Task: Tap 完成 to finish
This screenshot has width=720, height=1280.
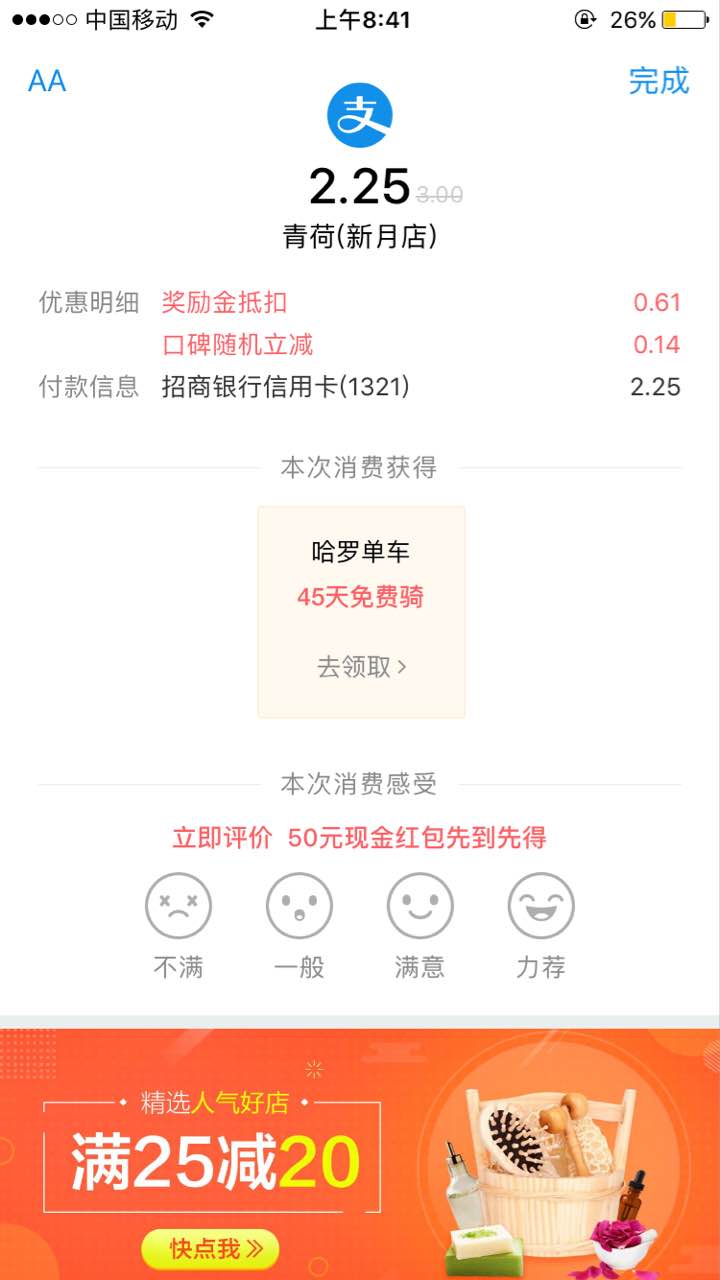Action: pyautogui.click(x=658, y=81)
